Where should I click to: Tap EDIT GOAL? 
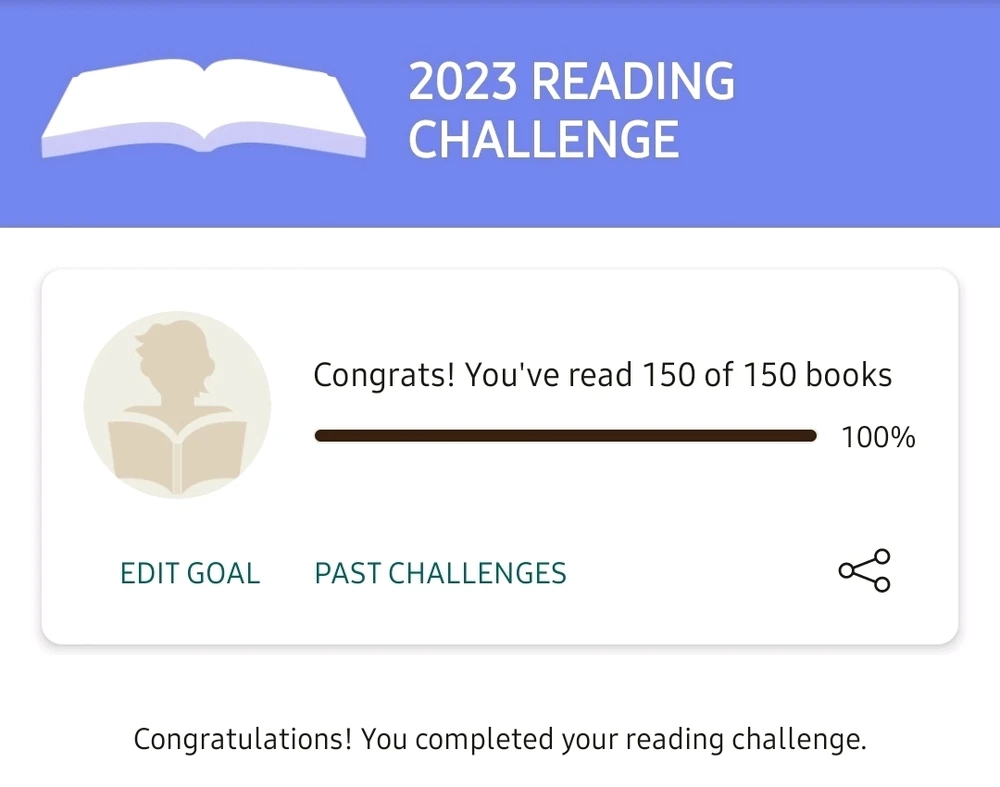190,573
